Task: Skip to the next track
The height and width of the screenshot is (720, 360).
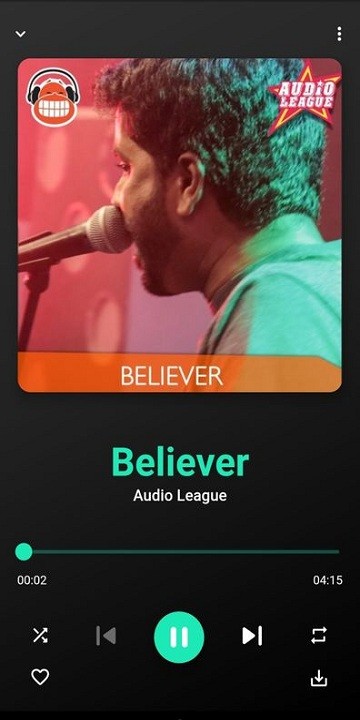Action: (x=252, y=636)
